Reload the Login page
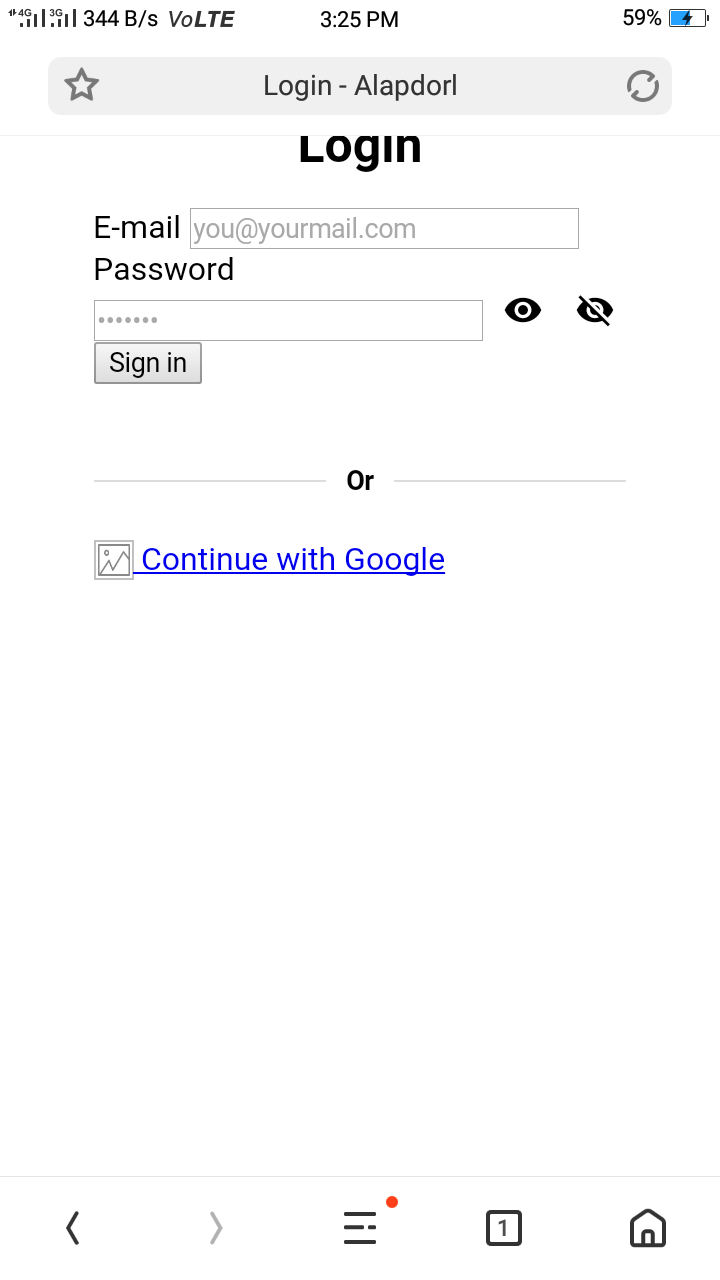 tap(643, 86)
